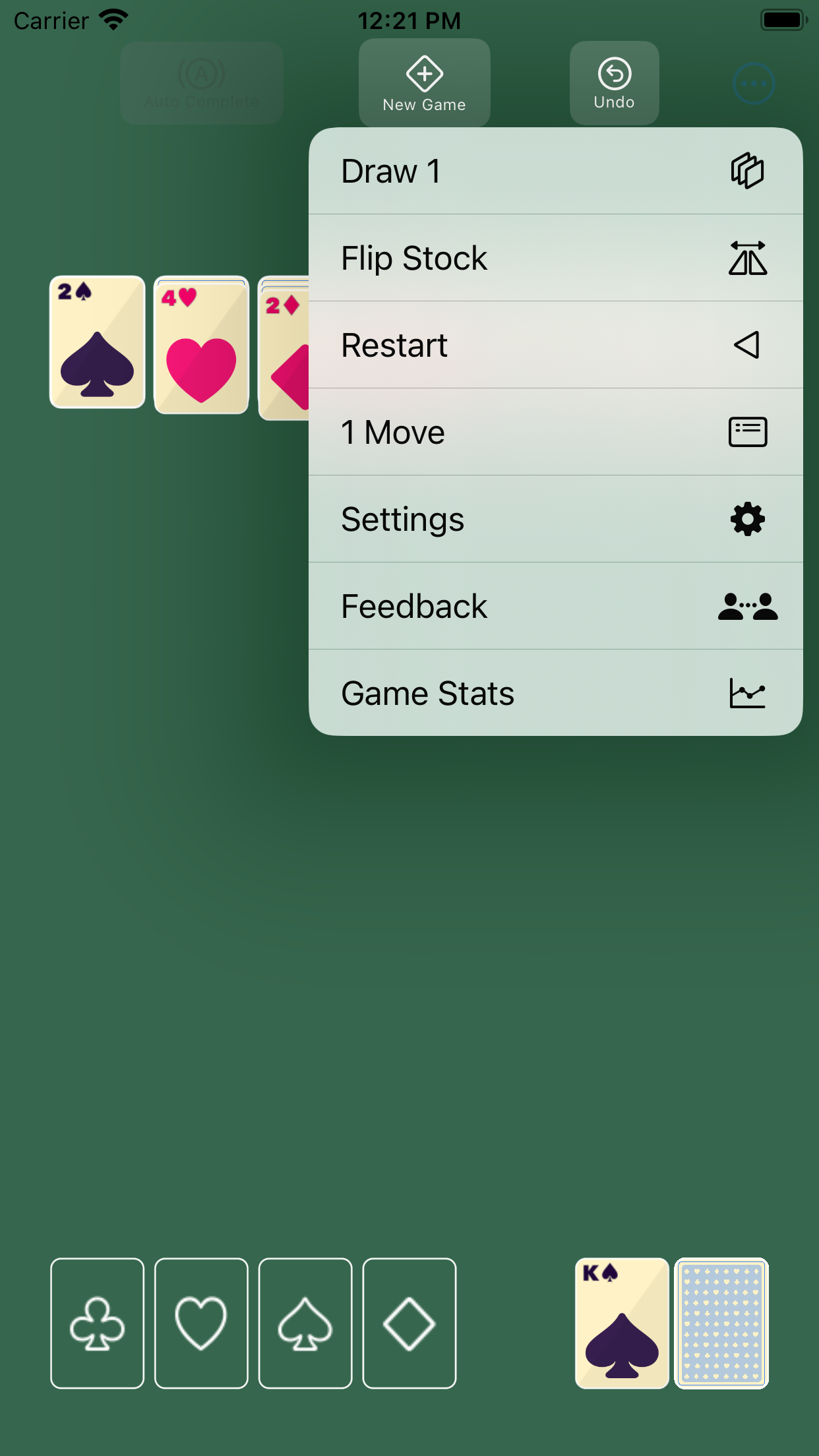Click the Feedback people icon
This screenshot has height=1456, width=819.
click(748, 606)
